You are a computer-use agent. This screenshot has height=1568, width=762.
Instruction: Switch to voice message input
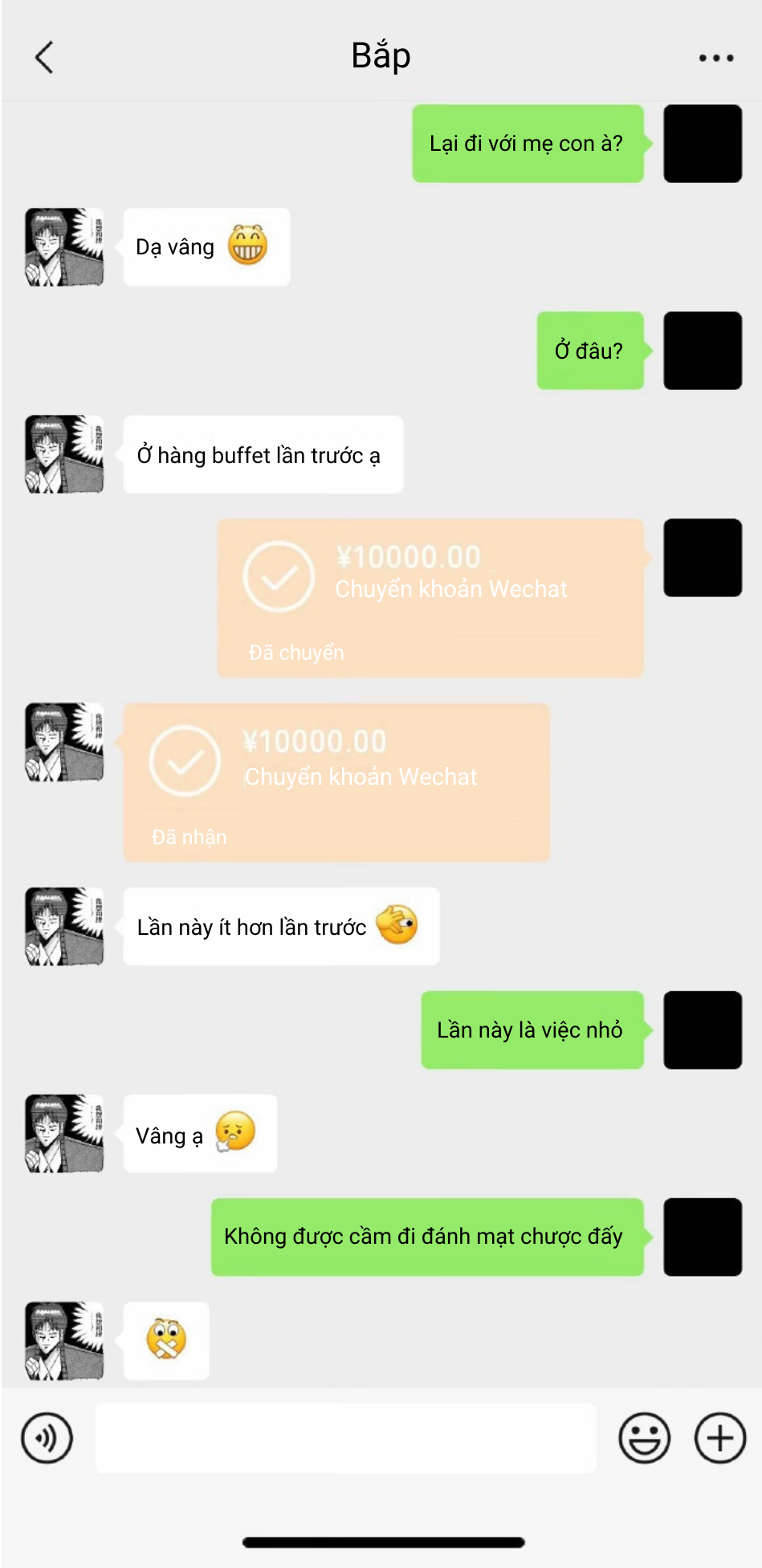click(x=47, y=1438)
